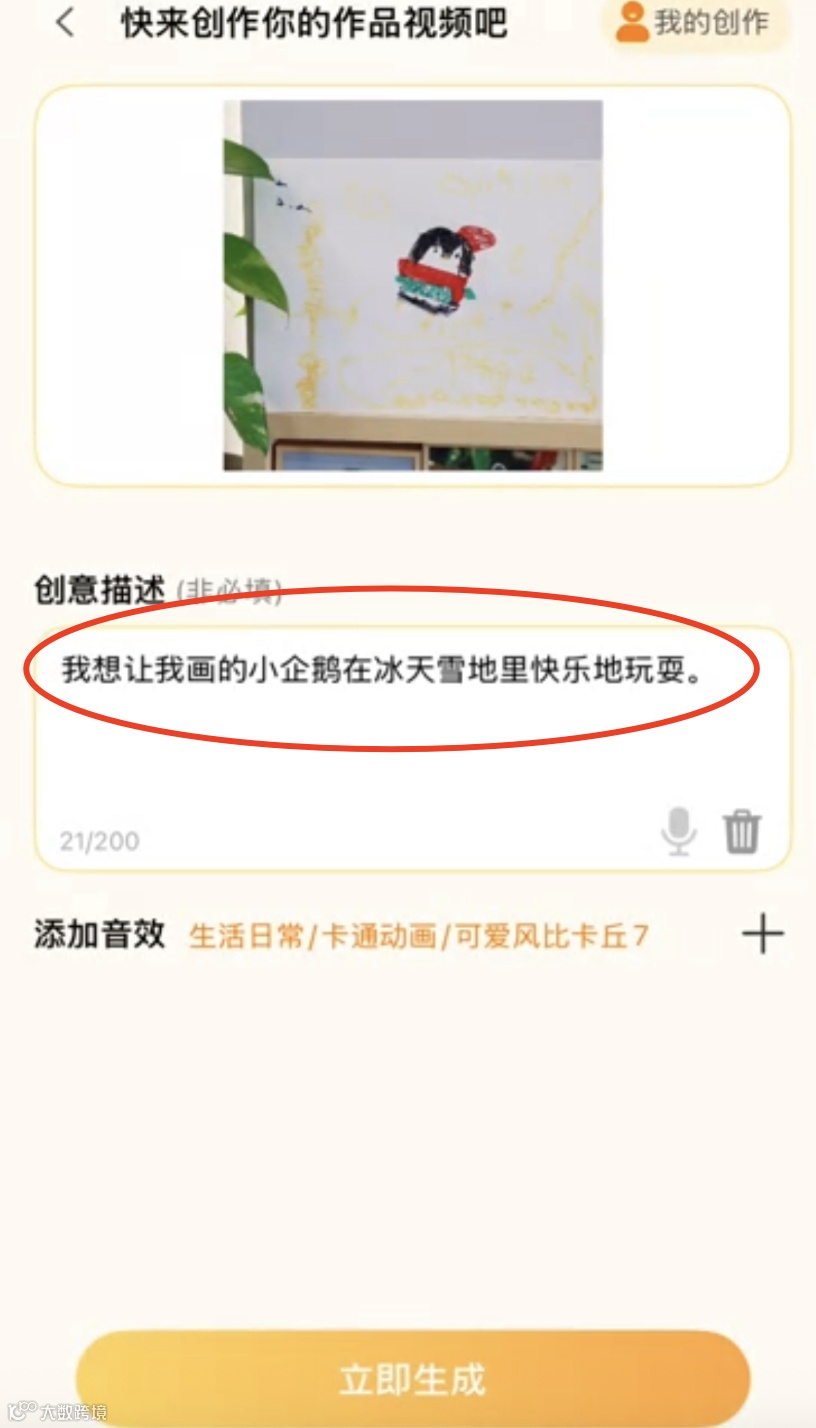The height and width of the screenshot is (1428, 816).
Task: Tap the back arrow to exit creation page
Action: [64, 22]
